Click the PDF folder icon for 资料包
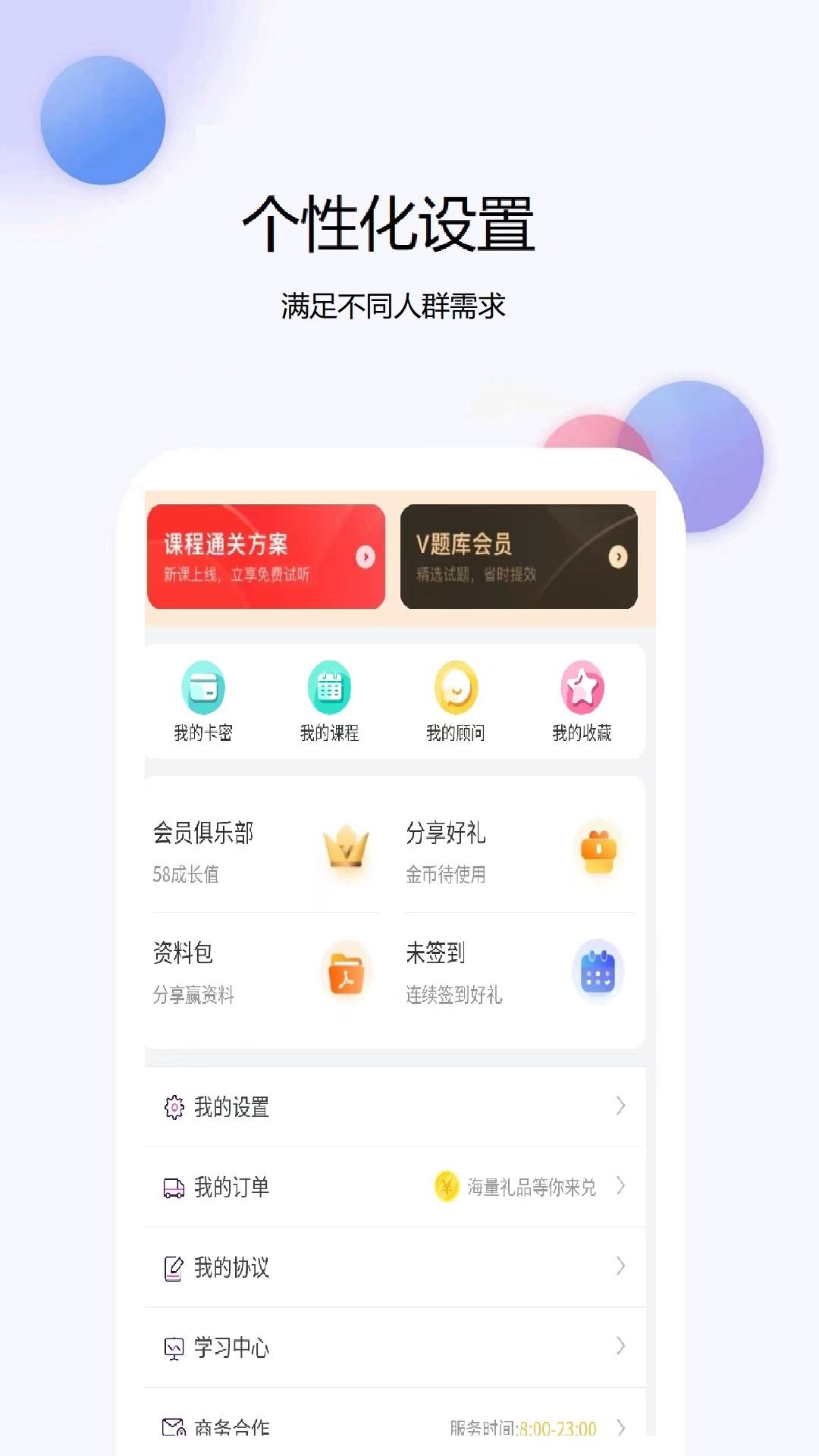This screenshot has width=819, height=1456. pyautogui.click(x=346, y=973)
